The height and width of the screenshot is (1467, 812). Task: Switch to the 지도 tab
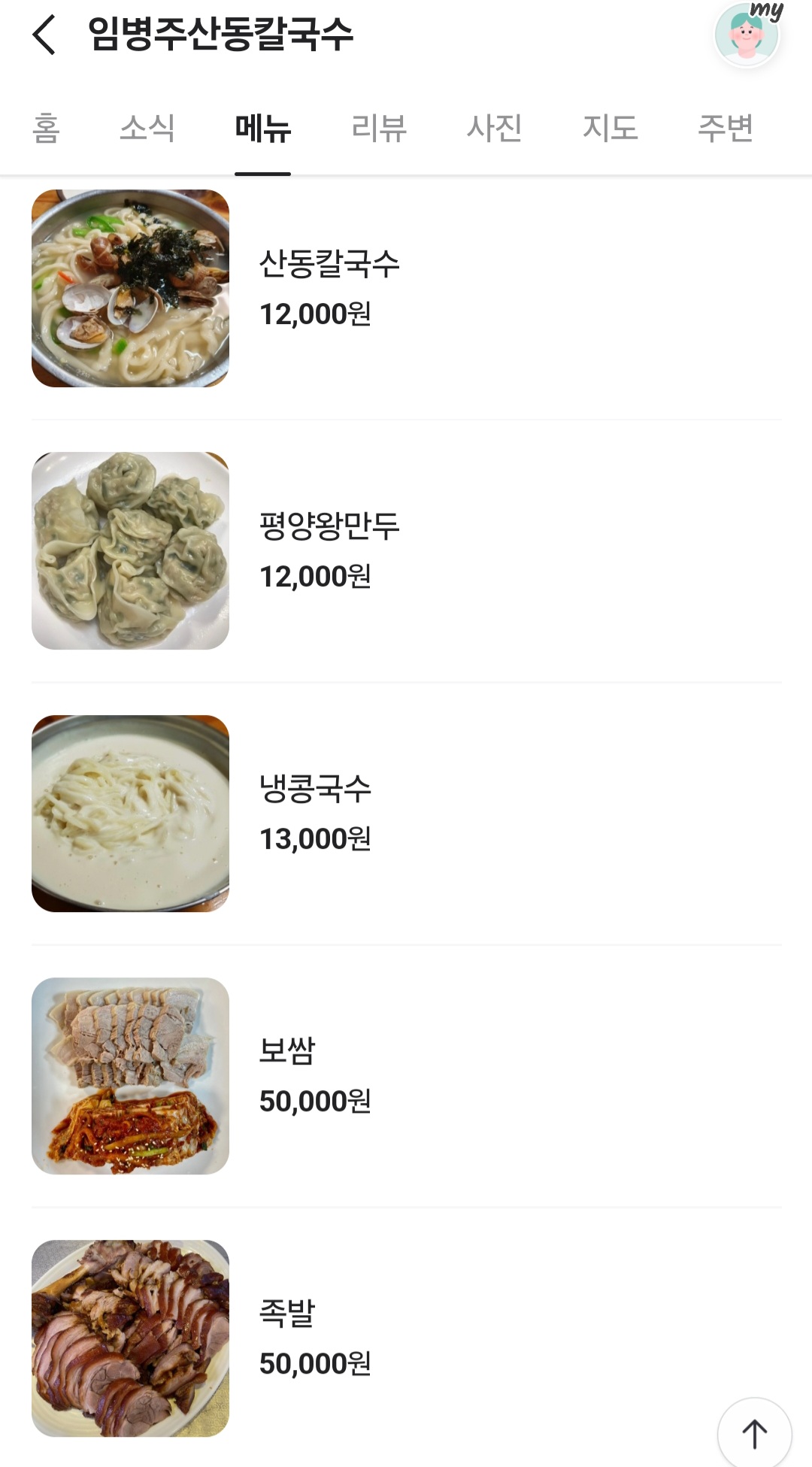click(610, 128)
